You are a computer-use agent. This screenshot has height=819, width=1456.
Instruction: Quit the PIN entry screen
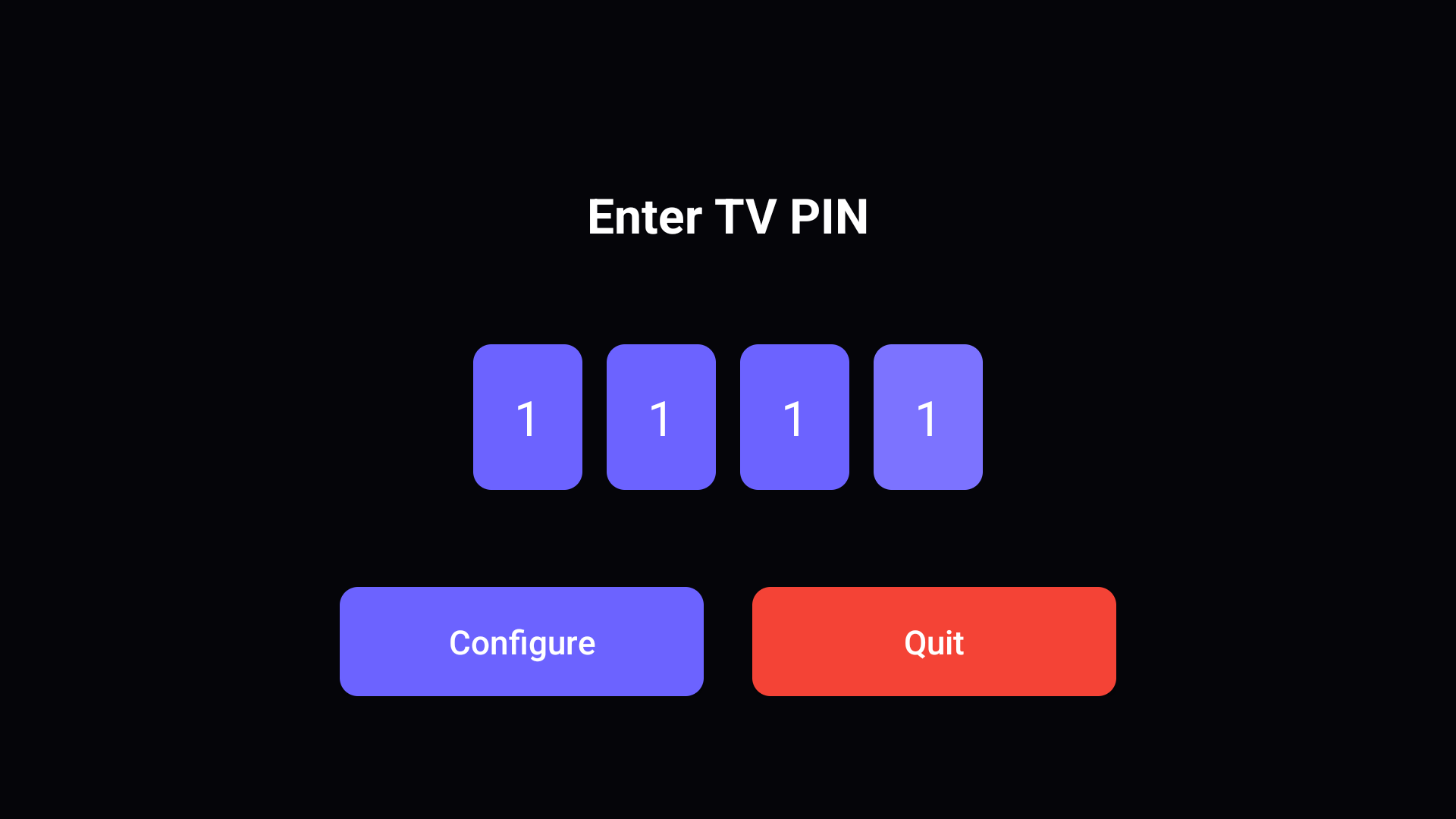(x=934, y=642)
